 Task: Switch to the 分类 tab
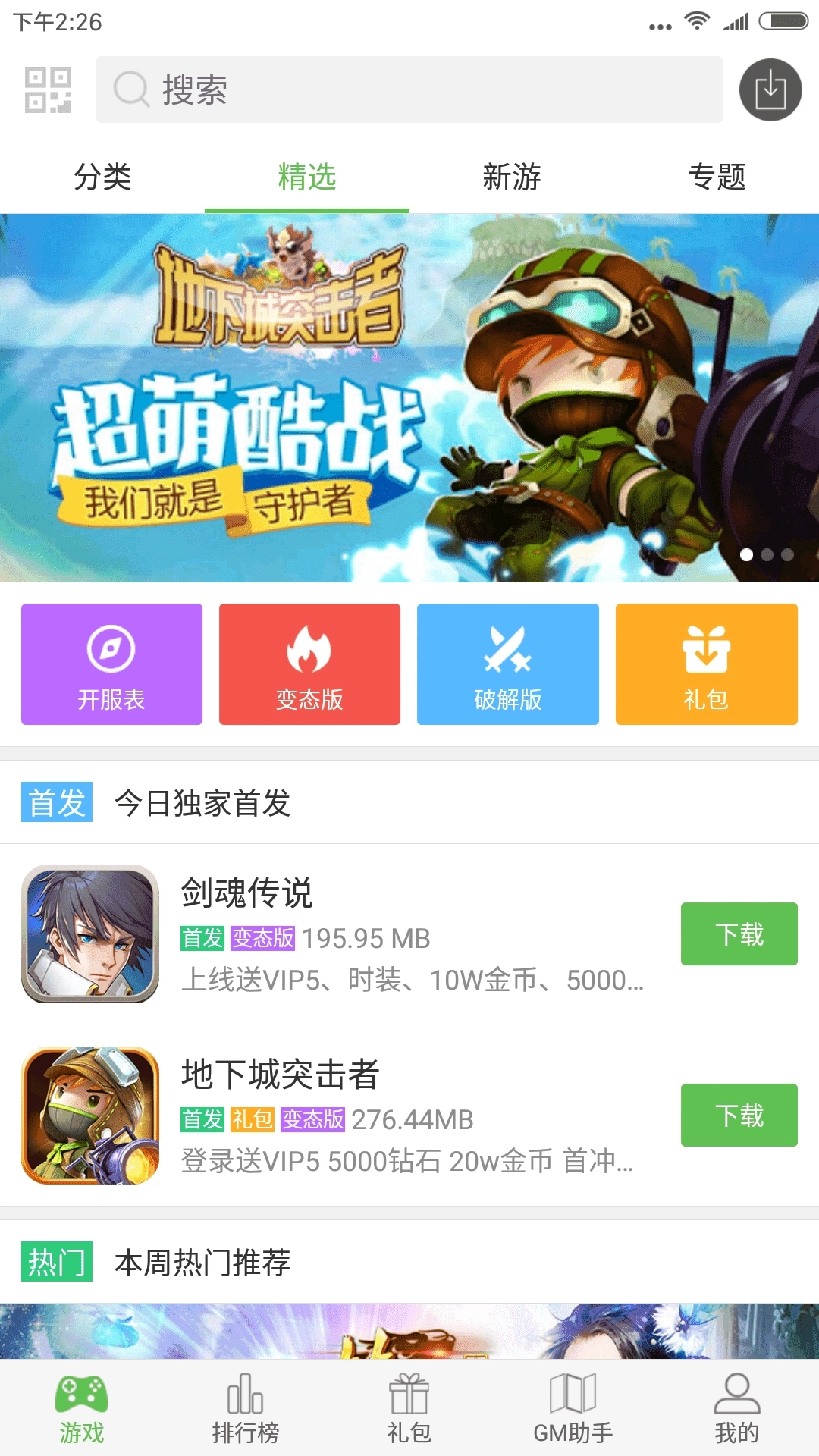pyautogui.click(x=102, y=177)
